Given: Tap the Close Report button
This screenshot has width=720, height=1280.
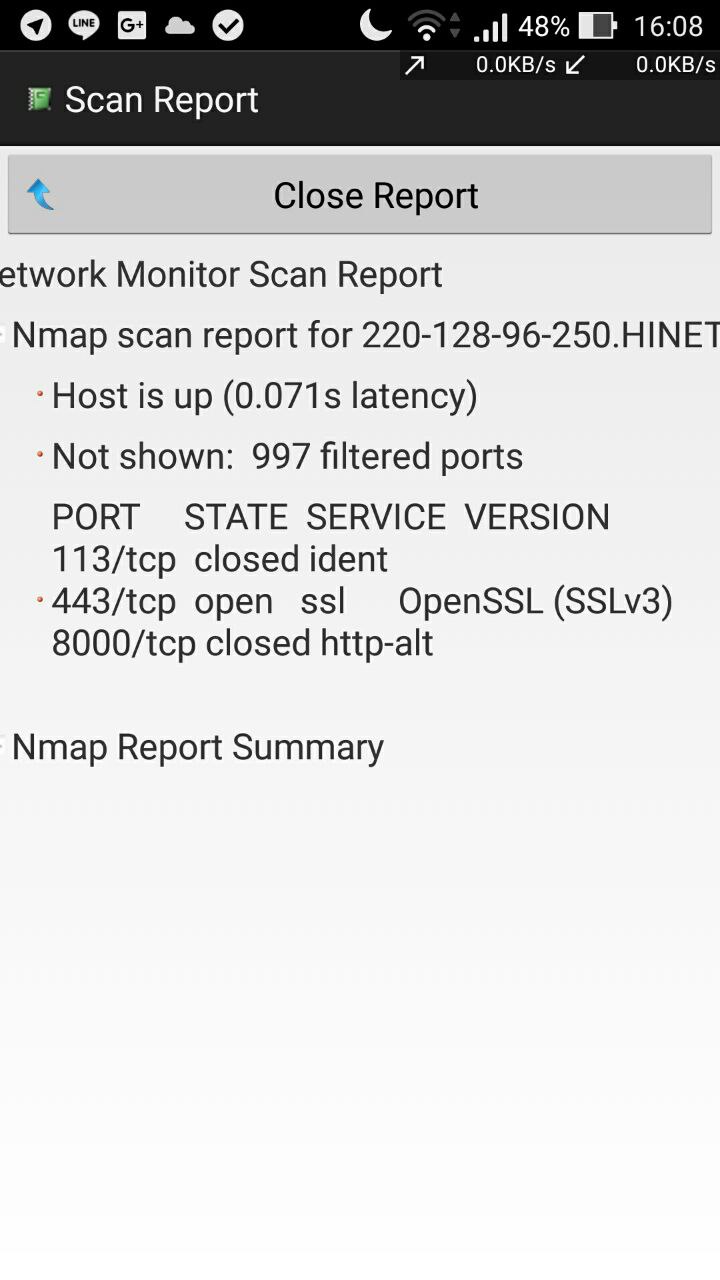Looking at the screenshot, I should 360,195.
